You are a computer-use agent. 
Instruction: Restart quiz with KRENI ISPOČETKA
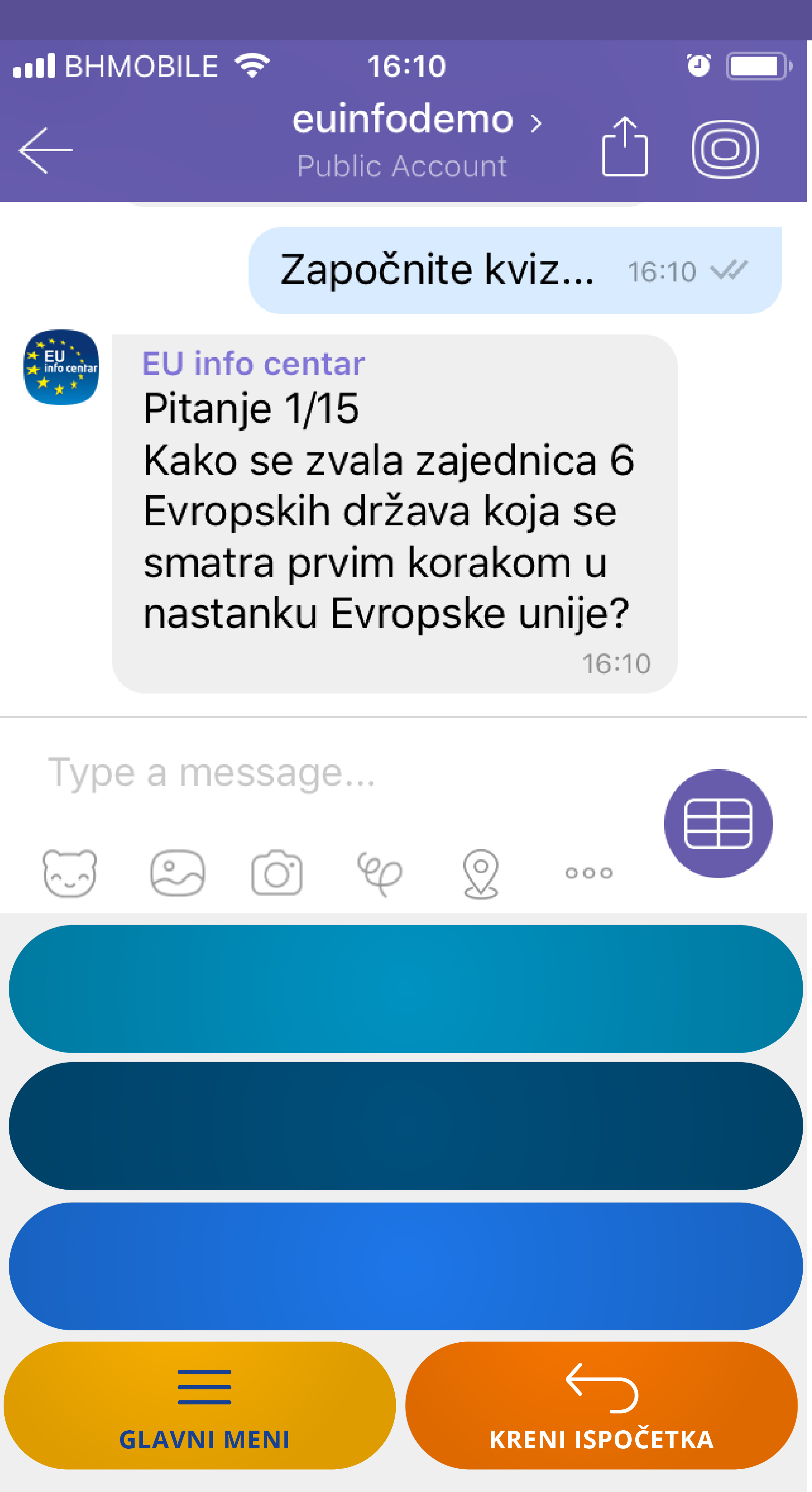pyautogui.click(x=601, y=1406)
